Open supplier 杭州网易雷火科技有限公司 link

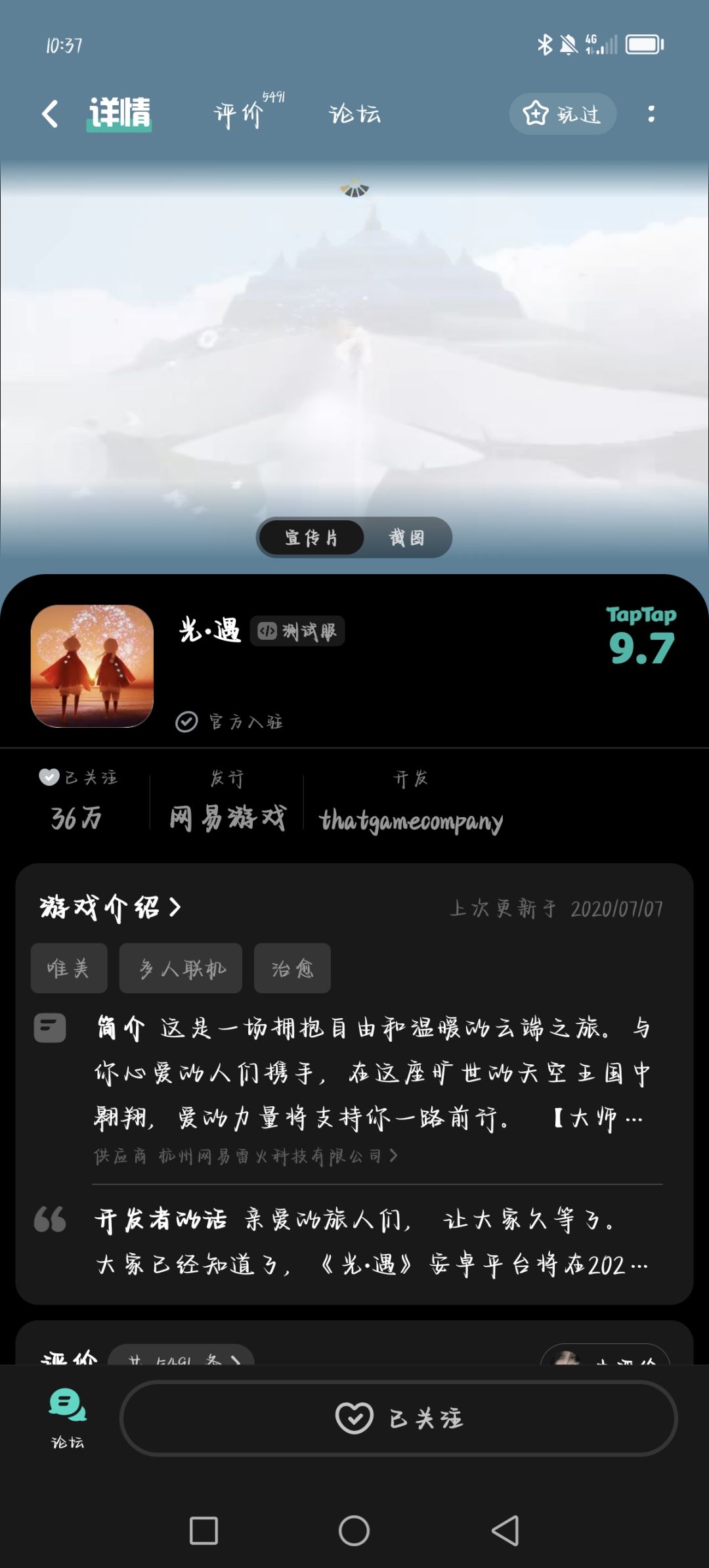[246, 1156]
